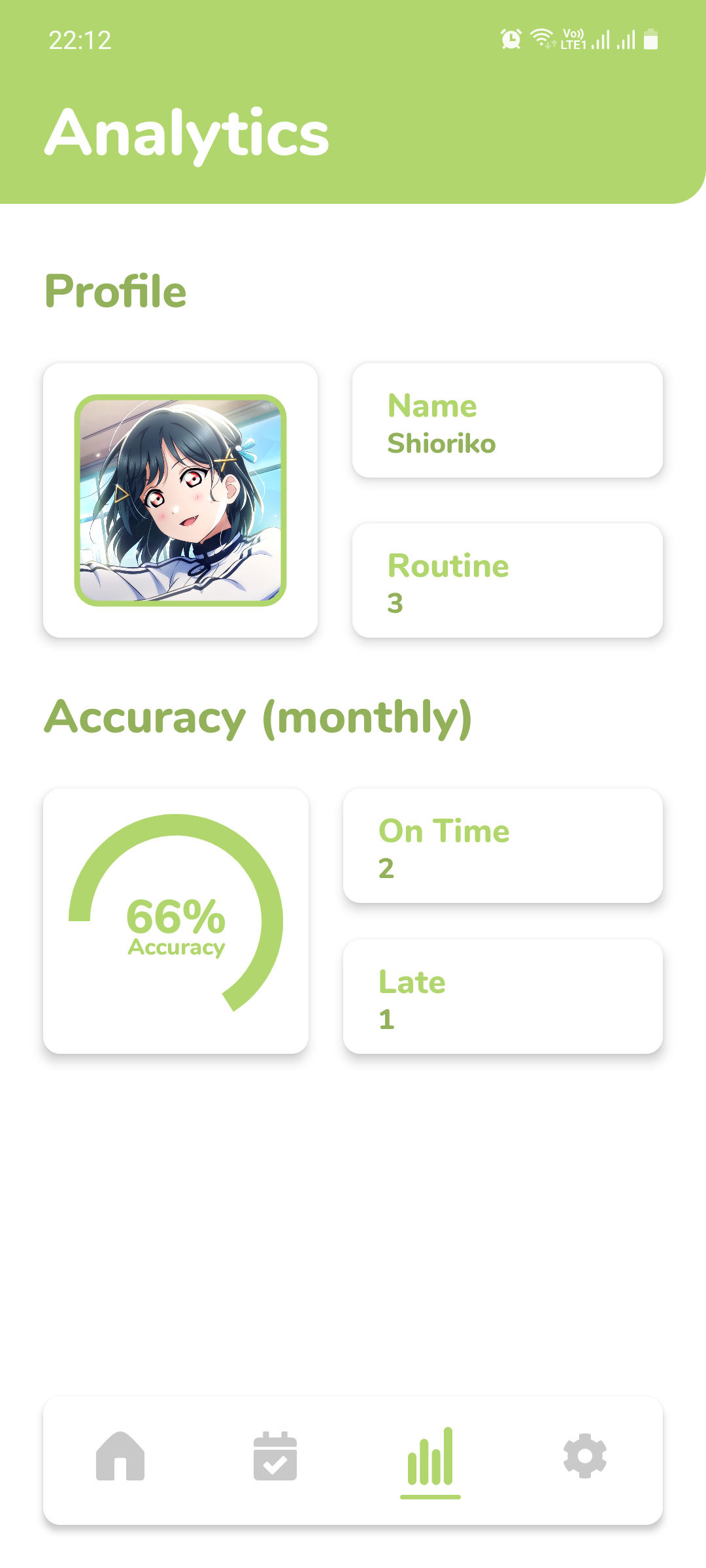This screenshot has width=706, height=1568.
Task: Tap the Routine card showing 3
Action: [x=507, y=581]
